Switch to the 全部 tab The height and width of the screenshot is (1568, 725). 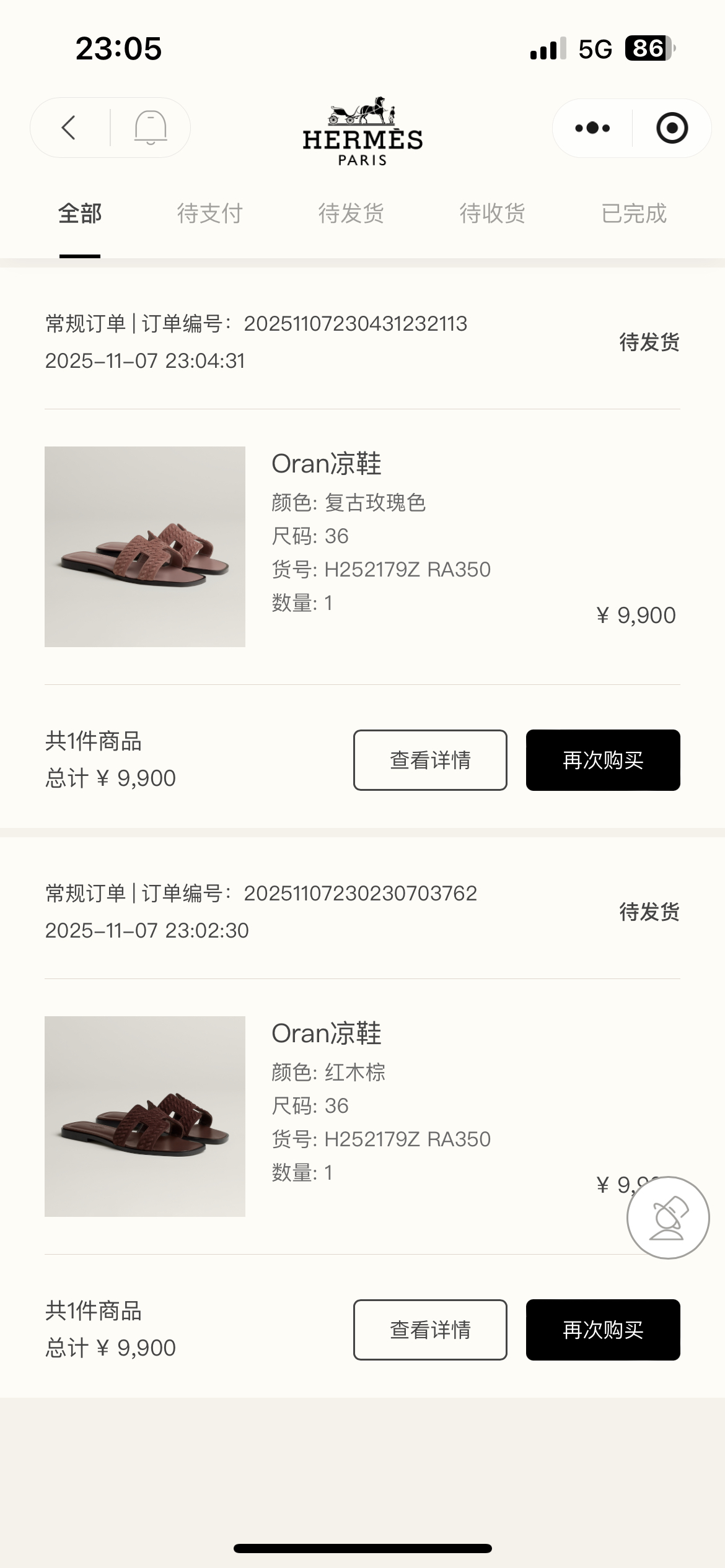pos(80,214)
